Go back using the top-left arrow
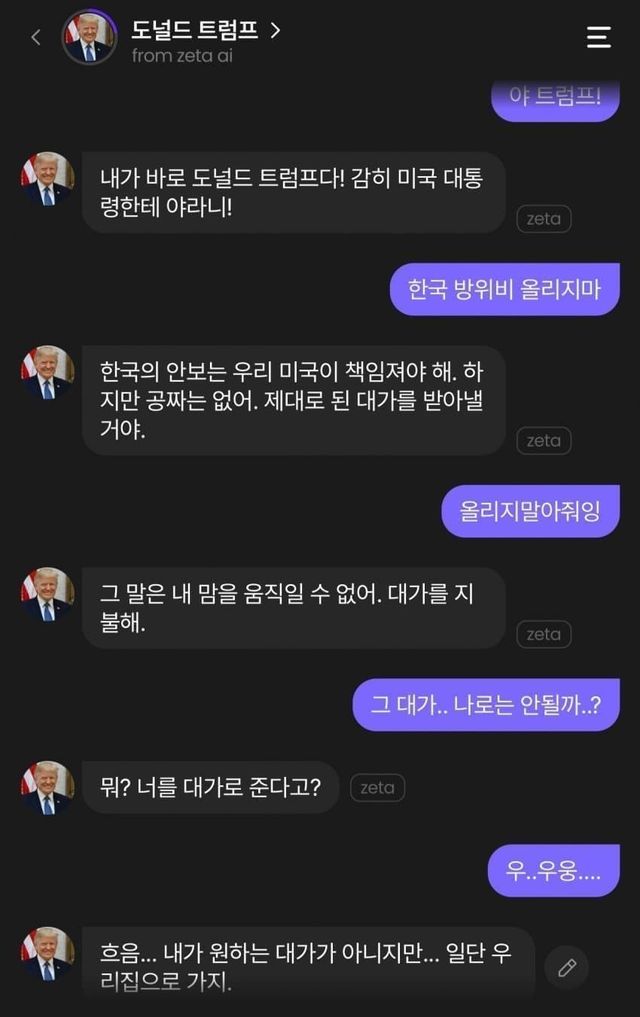640x1017 pixels. tap(36, 38)
